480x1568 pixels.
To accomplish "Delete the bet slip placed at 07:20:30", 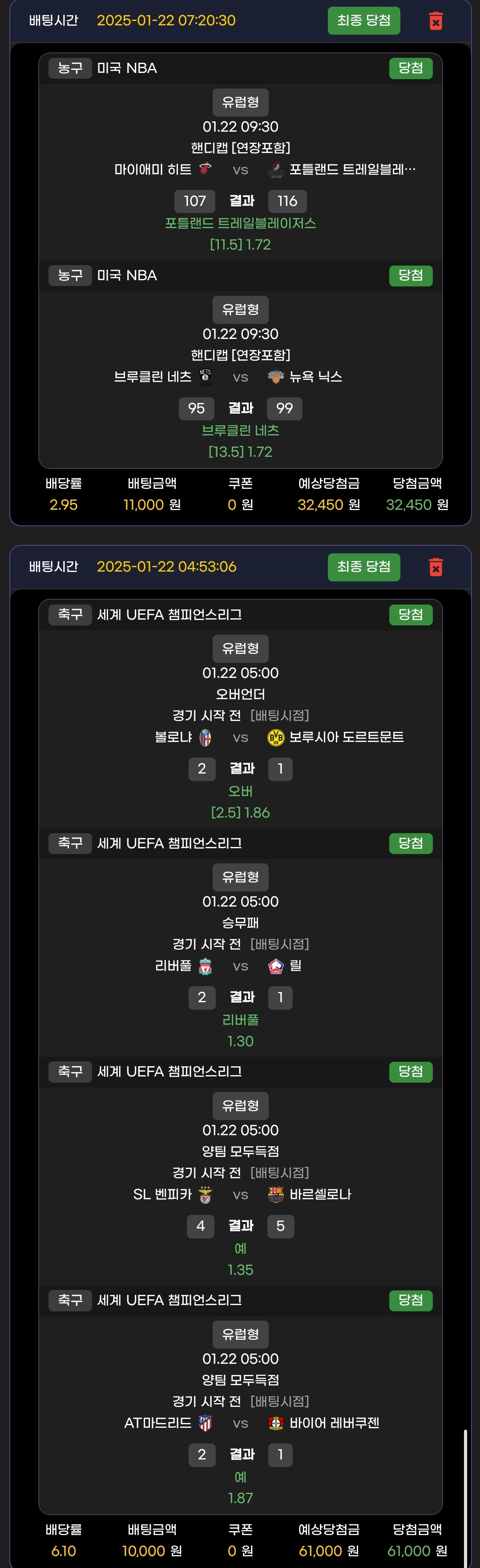I will [436, 21].
